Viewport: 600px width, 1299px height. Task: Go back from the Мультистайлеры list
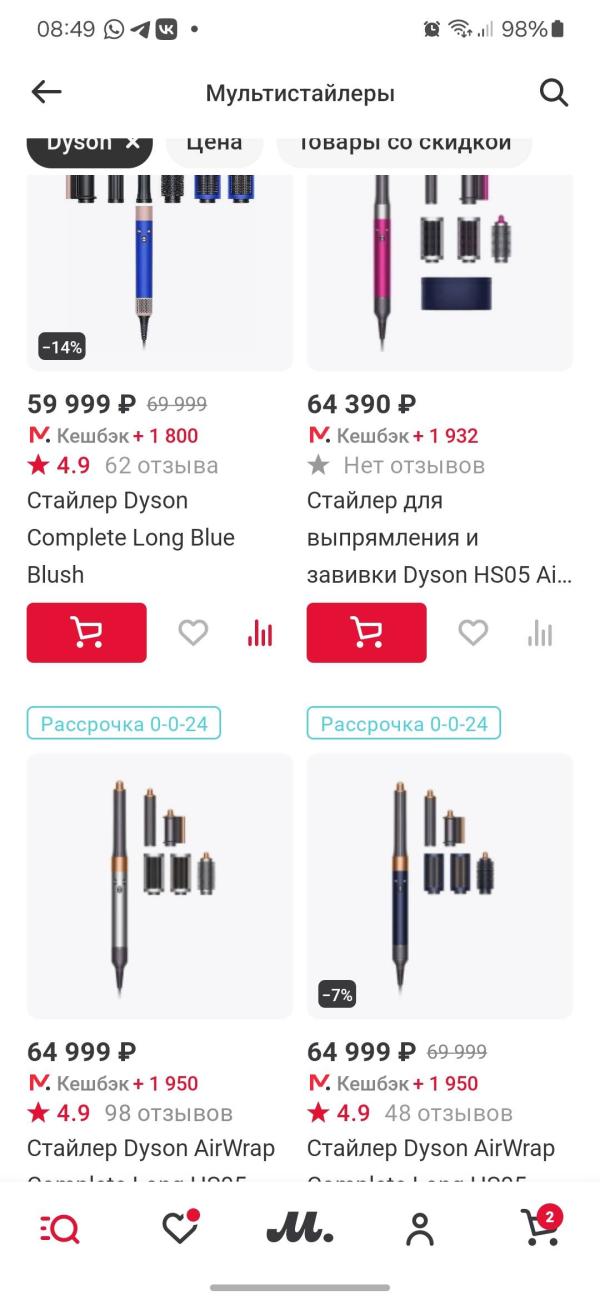[x=47, y=93]
